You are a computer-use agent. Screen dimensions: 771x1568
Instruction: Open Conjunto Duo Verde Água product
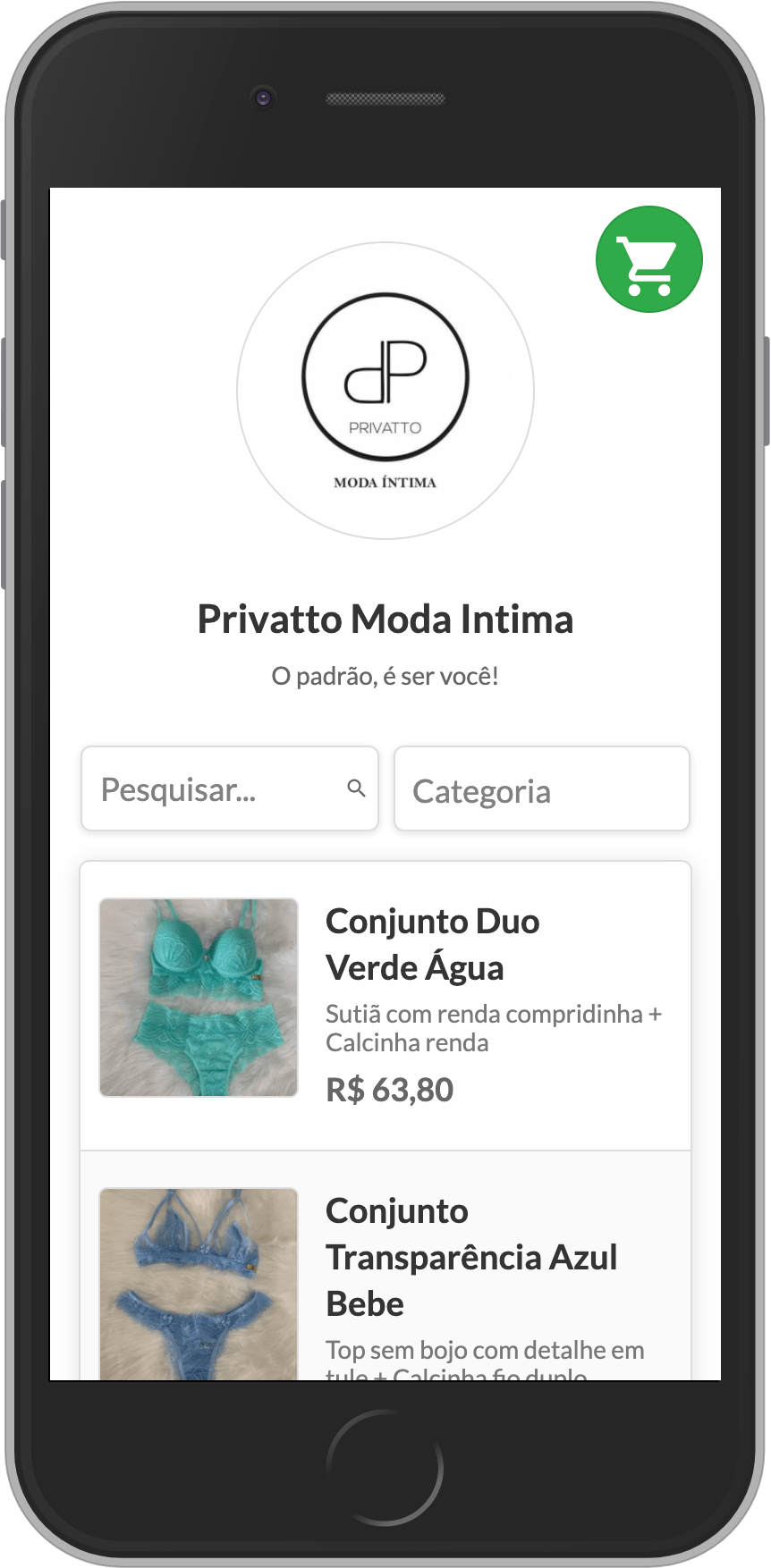coord(432,944)
